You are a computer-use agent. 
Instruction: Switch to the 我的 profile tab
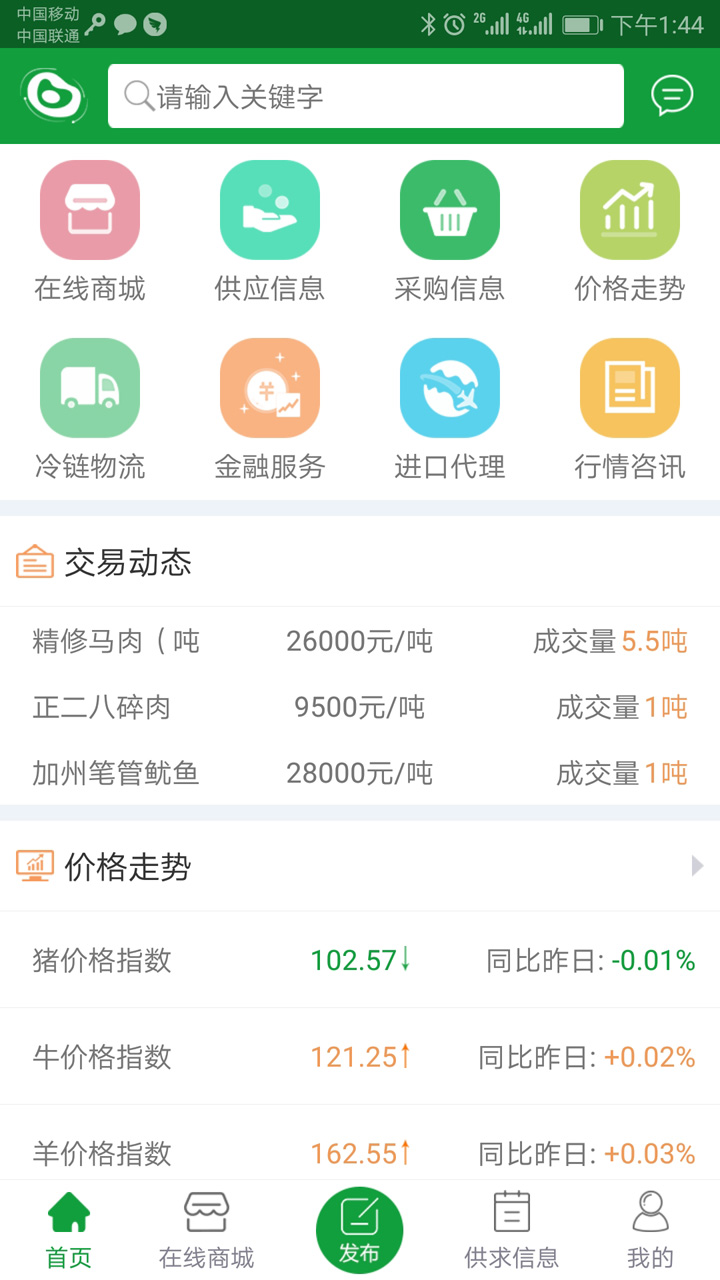click(652, 1227)
